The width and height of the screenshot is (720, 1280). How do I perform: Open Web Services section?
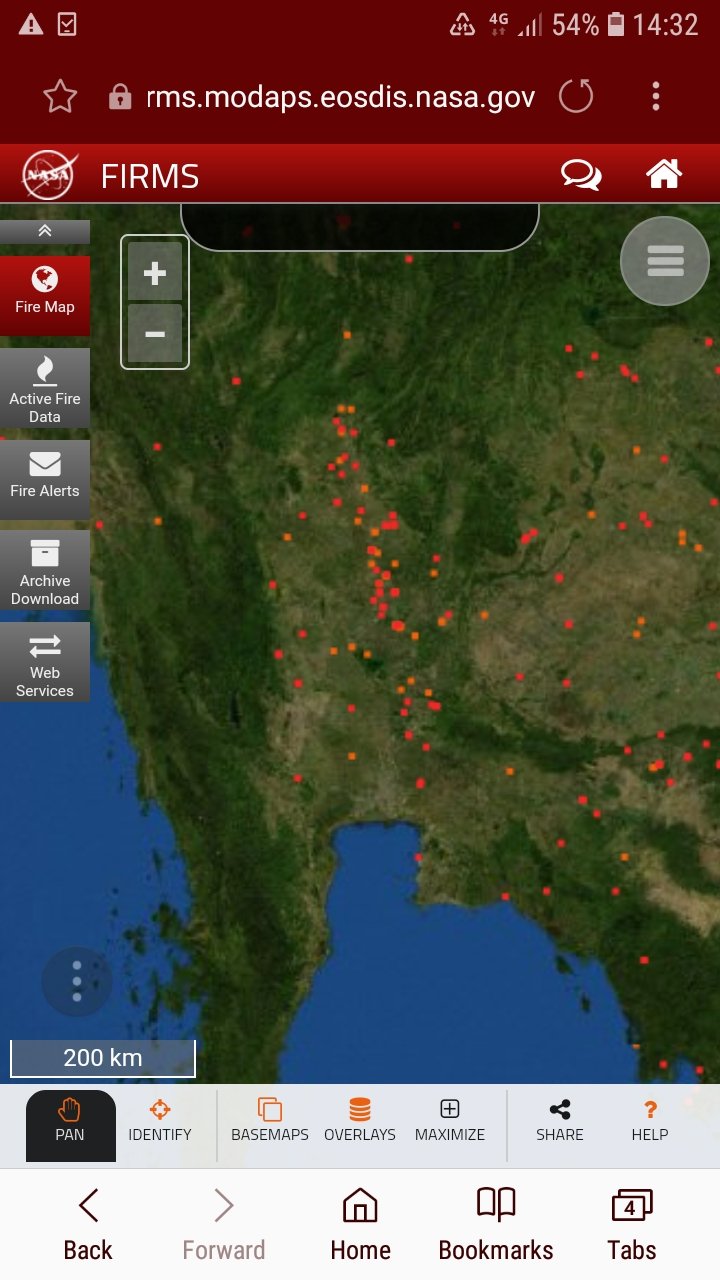[45, 663]
